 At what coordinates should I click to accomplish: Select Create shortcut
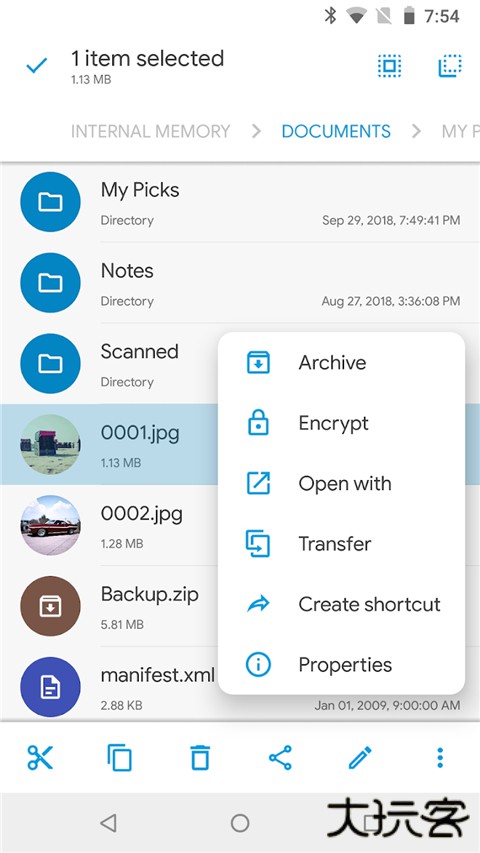point(341,604)
